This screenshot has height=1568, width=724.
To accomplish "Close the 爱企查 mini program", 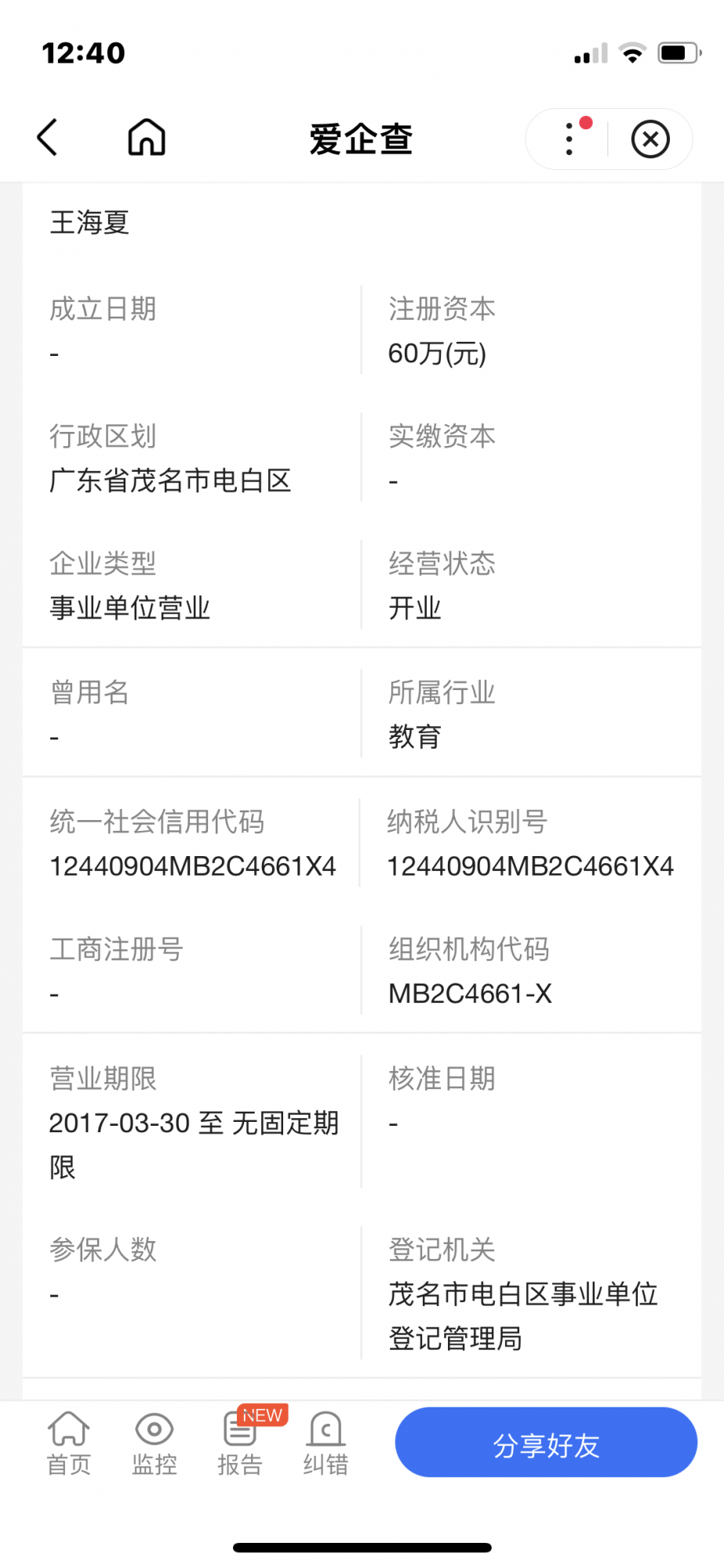I will pyautogui.click(x=650, y=140).
